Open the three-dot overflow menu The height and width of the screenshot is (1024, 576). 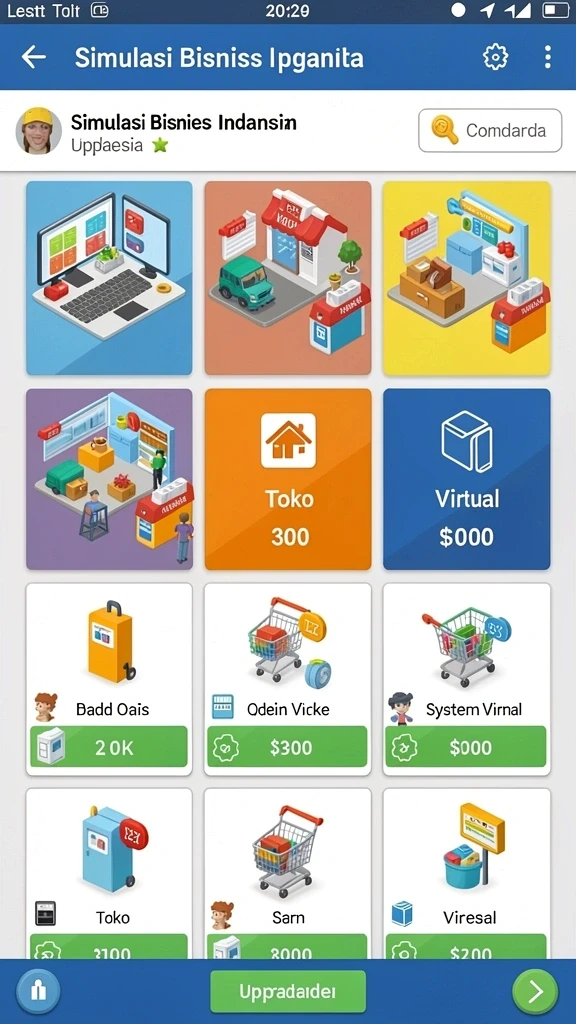click(x=547, y=57)
